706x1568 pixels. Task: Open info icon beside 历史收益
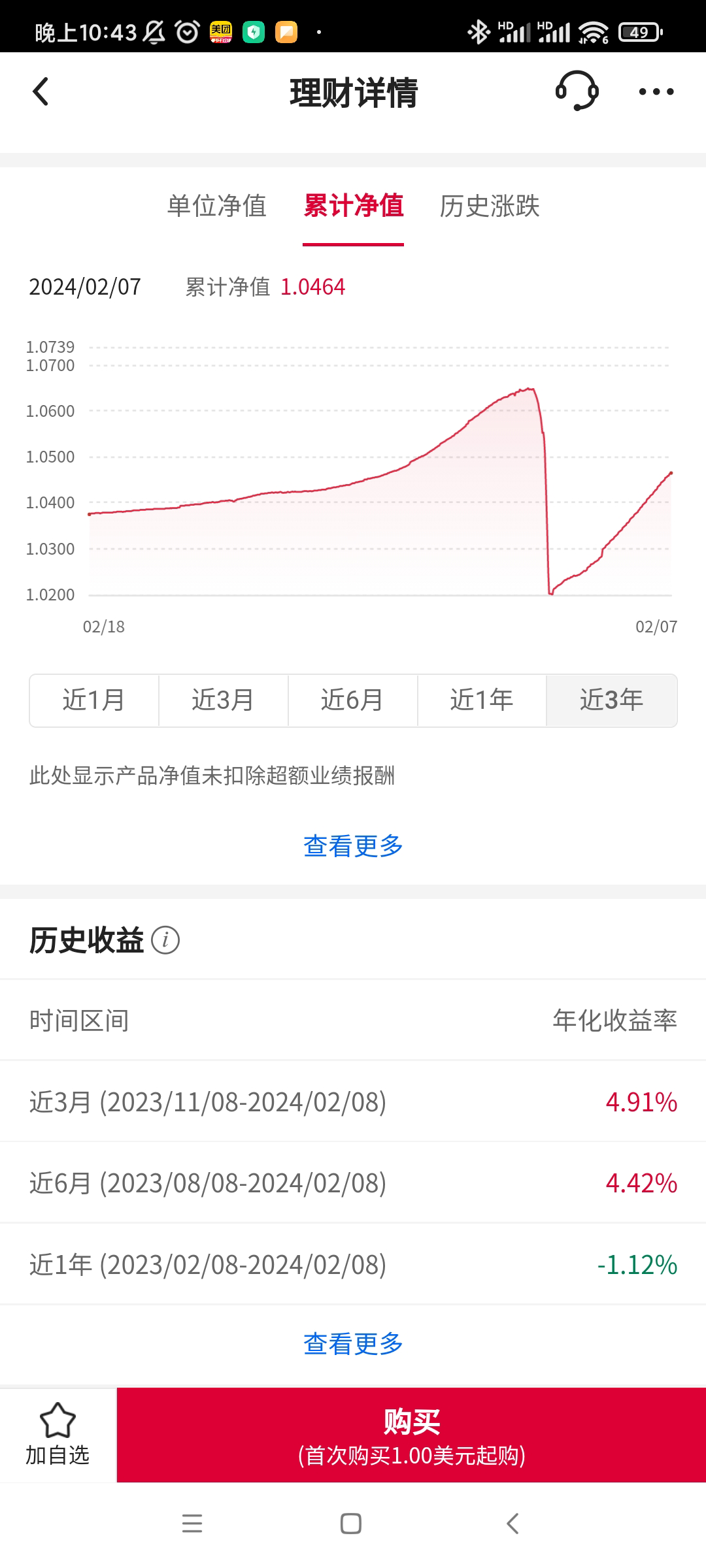pos(165,941)
